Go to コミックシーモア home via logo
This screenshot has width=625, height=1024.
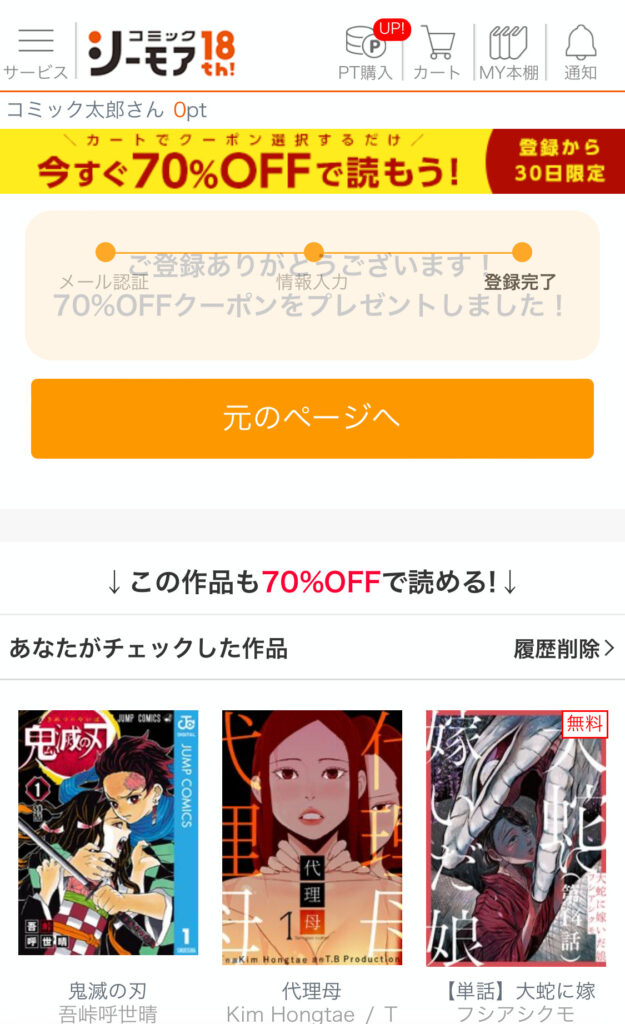[160, 51]
